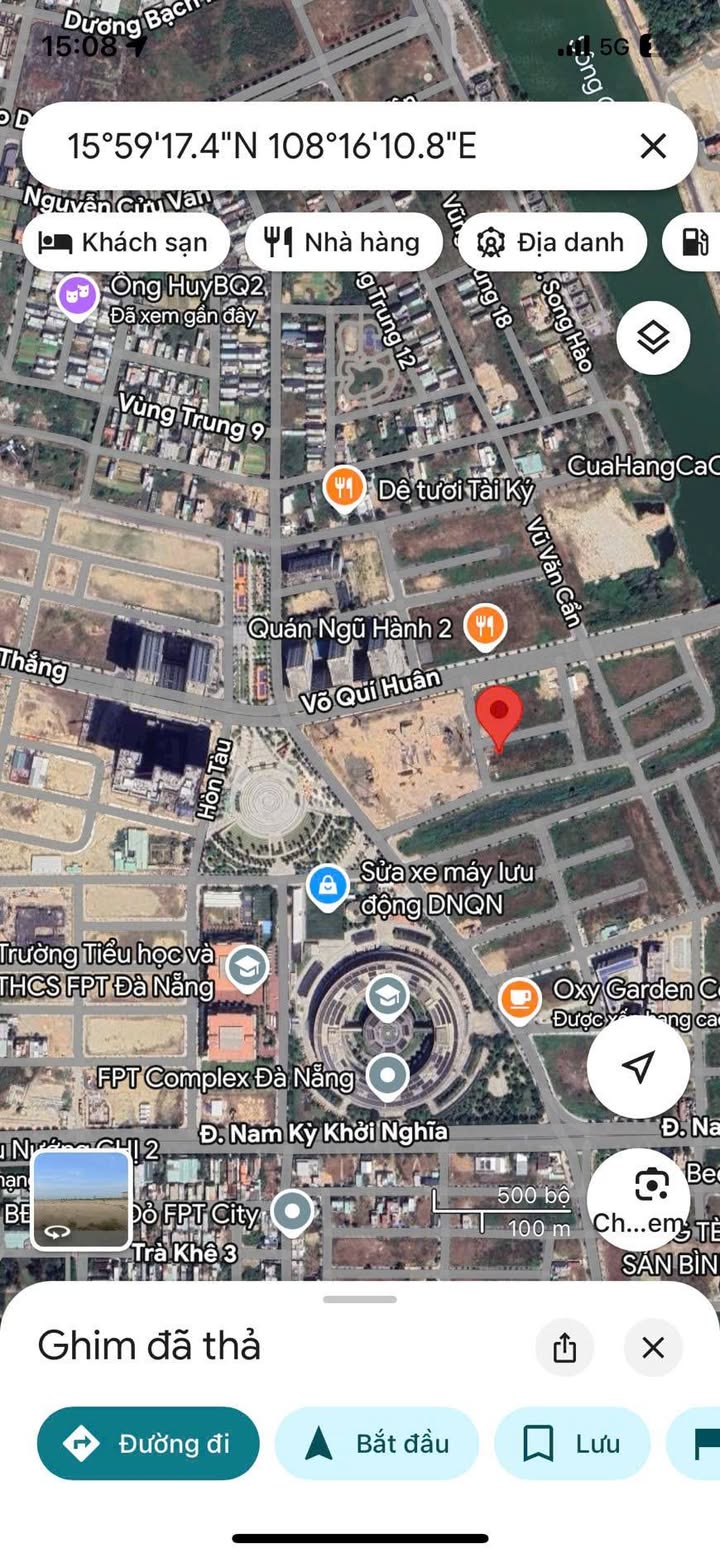Open Quán Ngũ Hành 2 marker
Viewport: 720px width, 1558px height.
(x=485, y=626)
